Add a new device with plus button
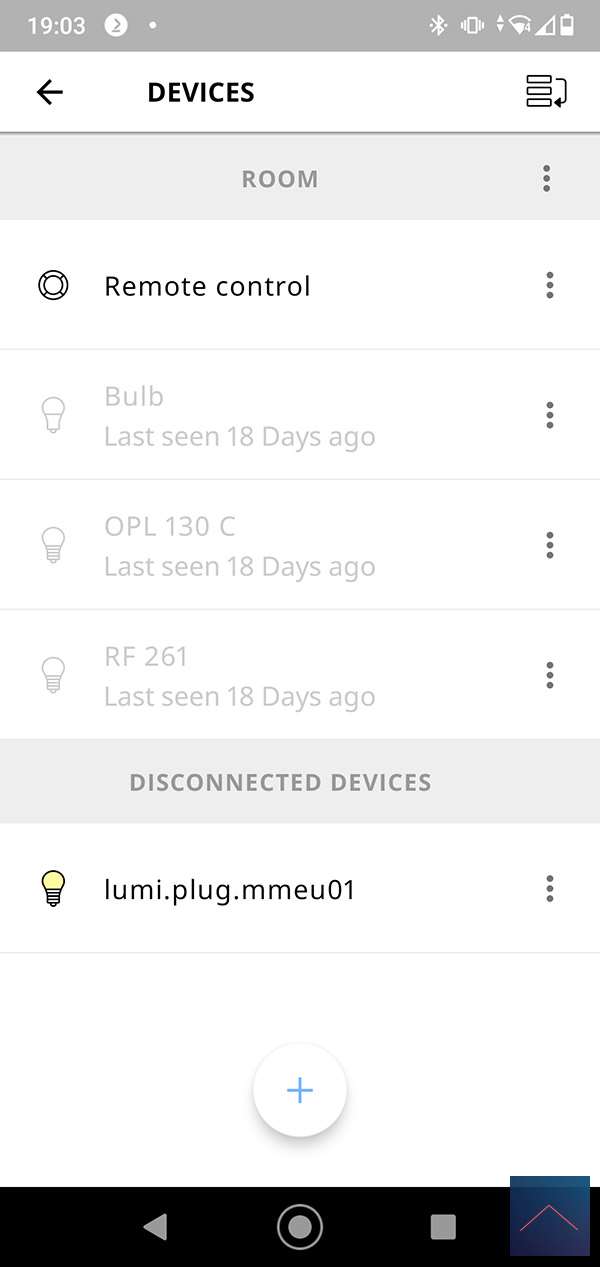This screenshot has width=600, height=1267. point(300,1090)
